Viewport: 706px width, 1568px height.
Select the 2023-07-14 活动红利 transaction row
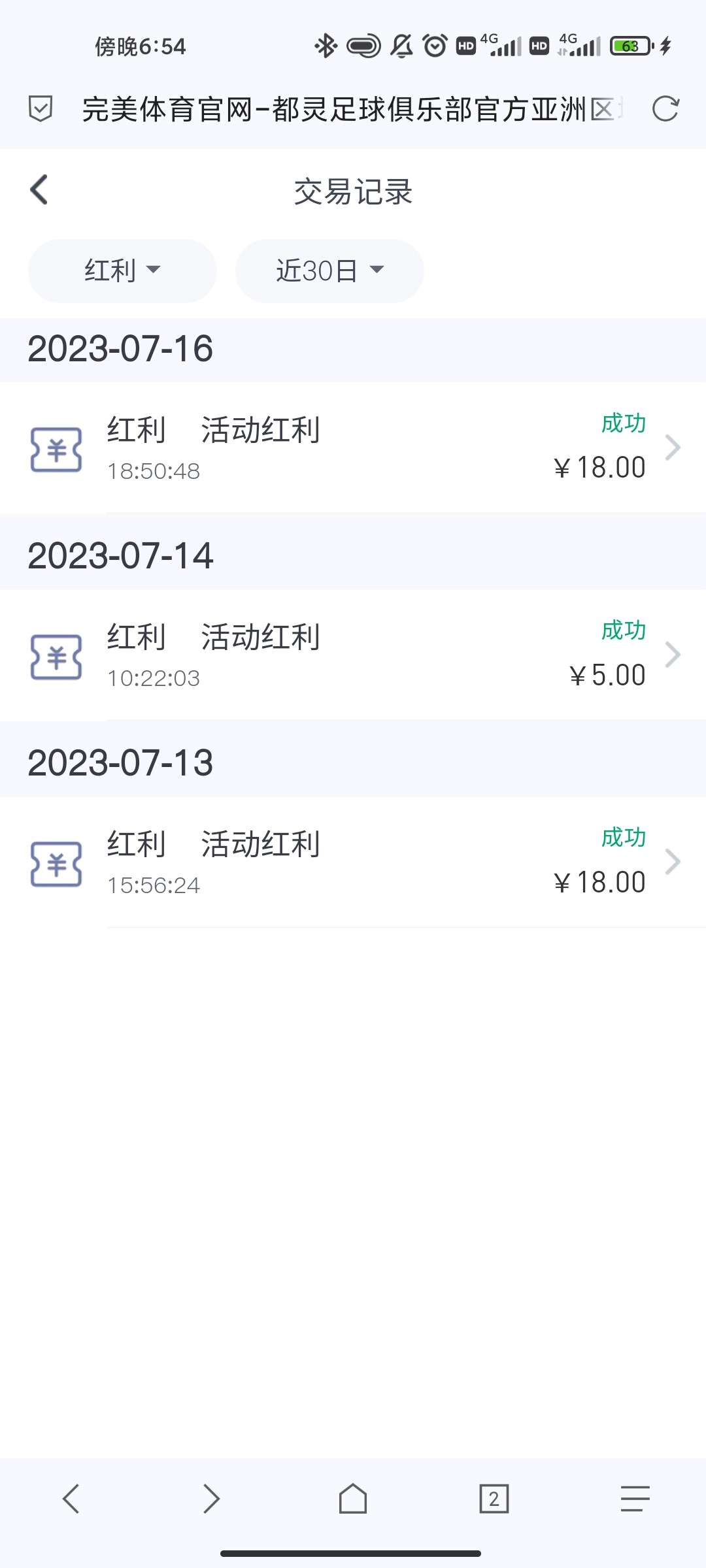[x=353, y=655]
